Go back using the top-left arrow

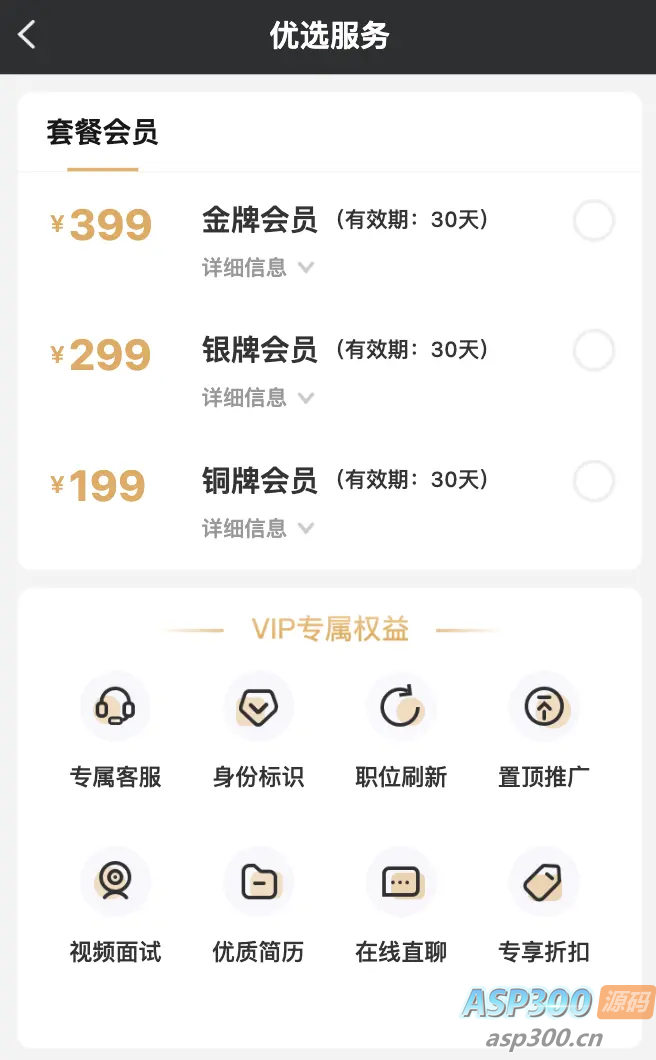pyautogui.click(x=27, y=36)
